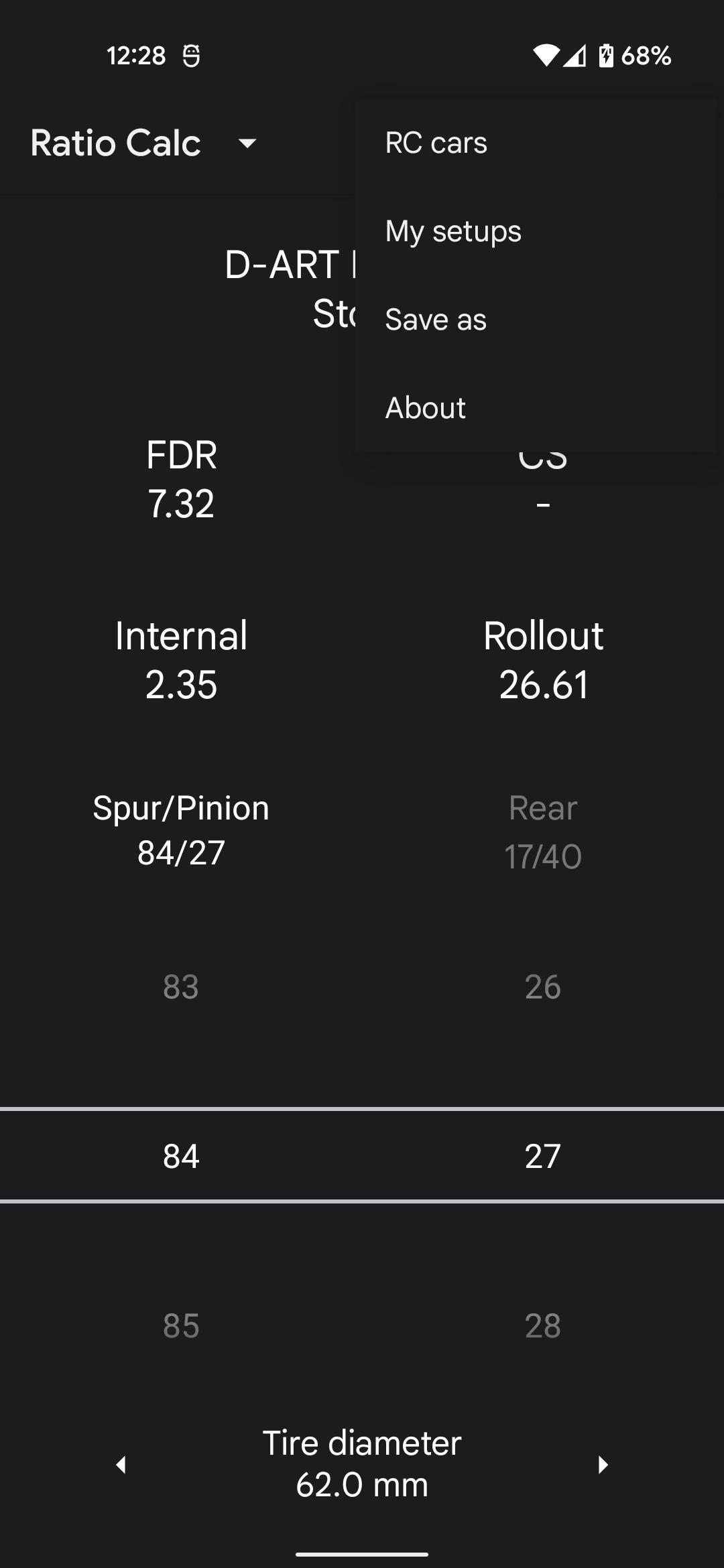Select spur gear value 85
Screen dimensions: 724x1568
(x=180, y=1324)
